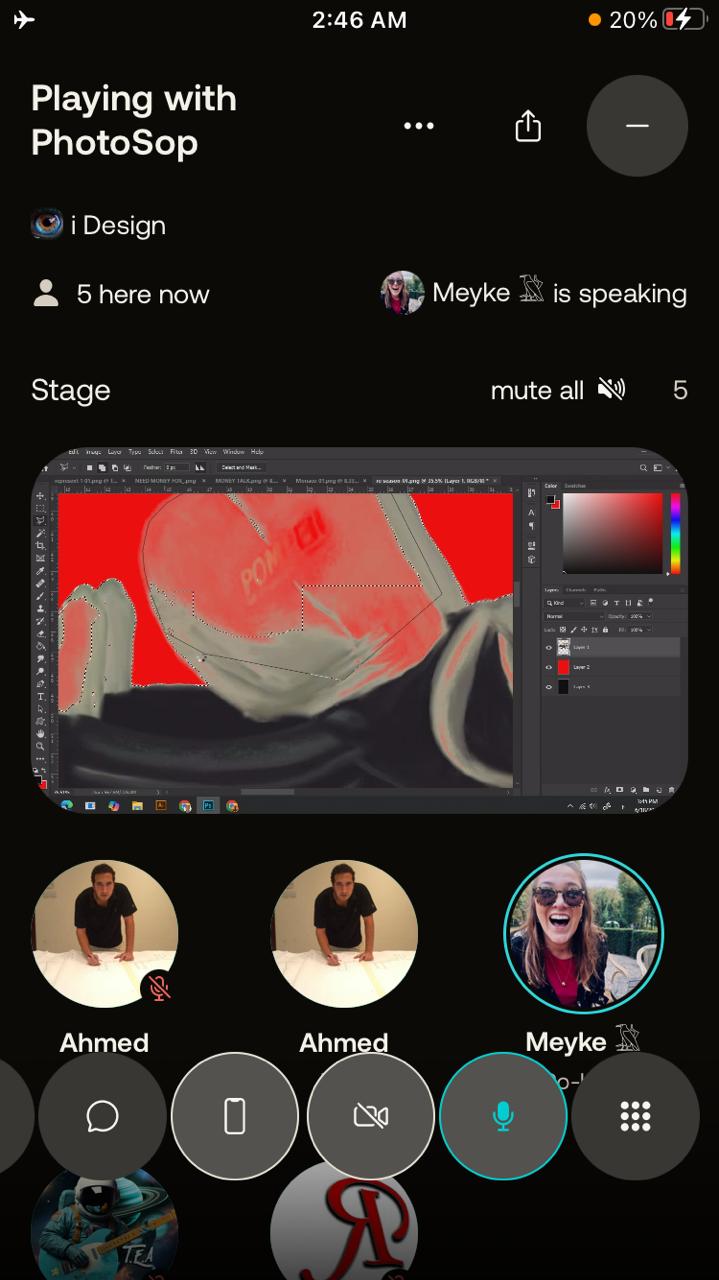Screen dimensions: 719x1280
Task: Open the three-dot overflow menu
Action: [x=418, y=126]
